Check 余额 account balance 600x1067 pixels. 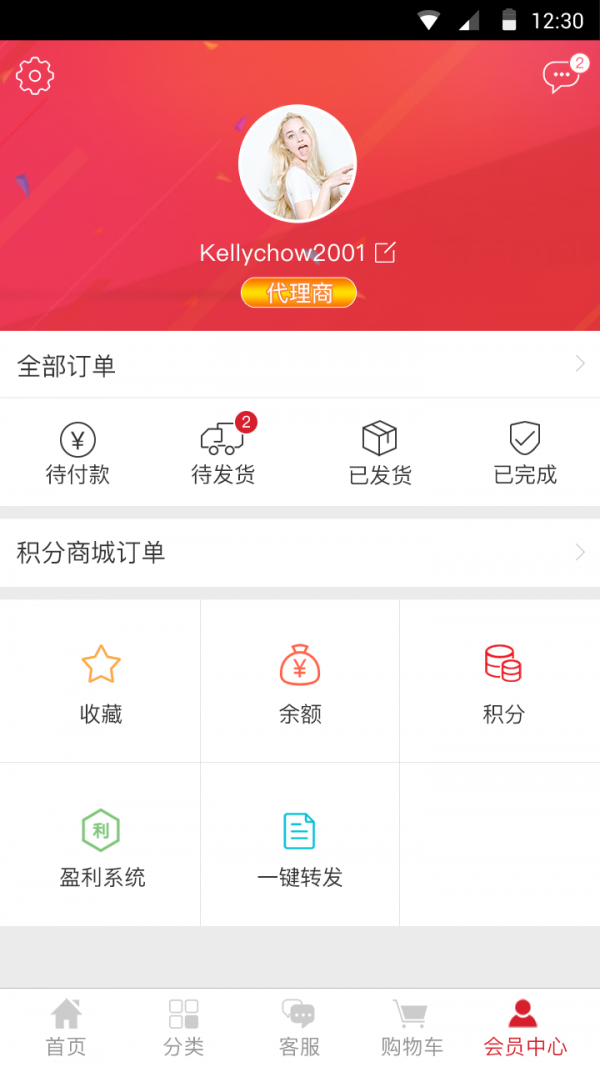(x=300, y=682)
